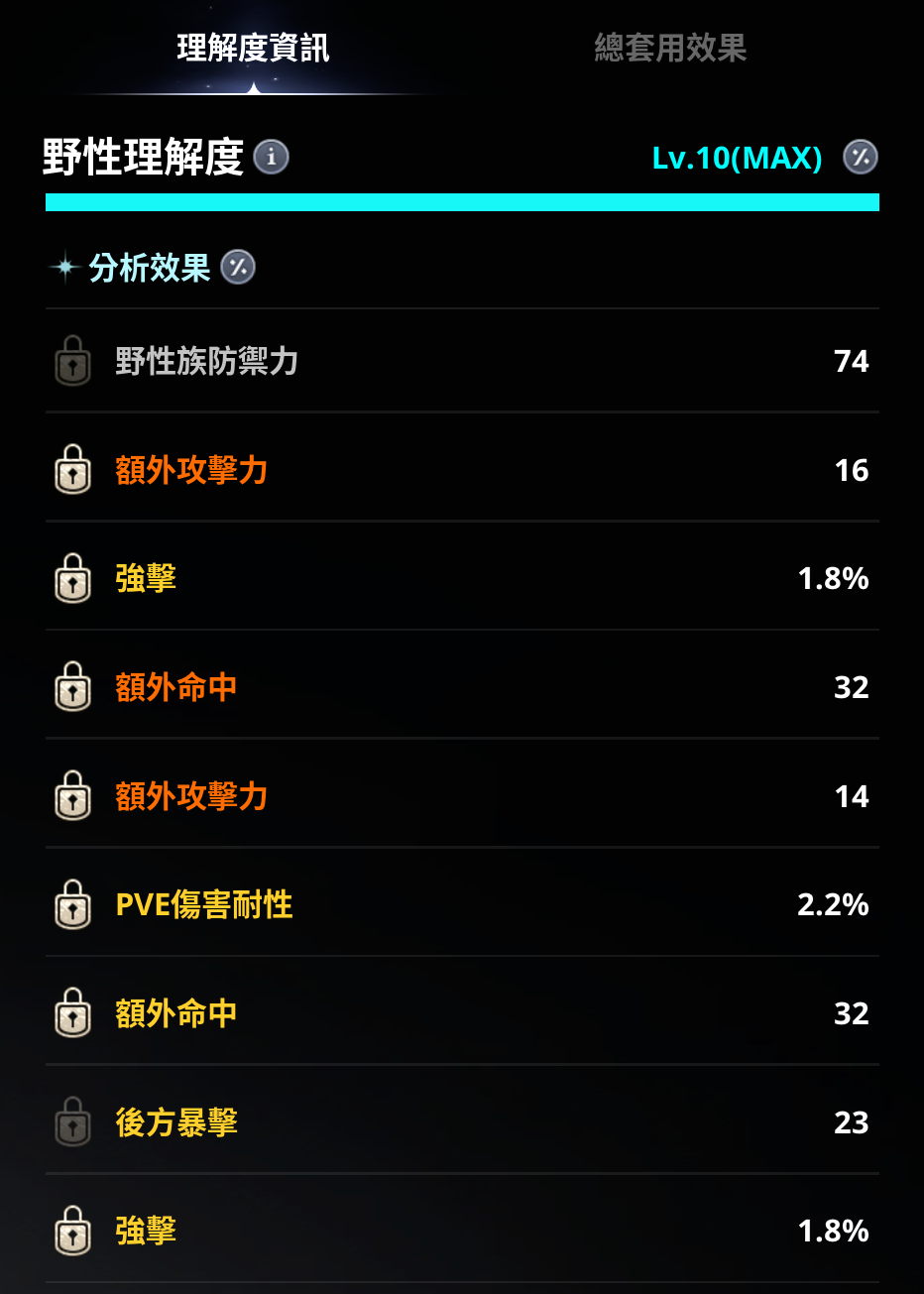Image resolution: width=924 pixels, height=1294 pixels.
Task: Open the percent icon beside 分析效果
Action: point(238,267)
